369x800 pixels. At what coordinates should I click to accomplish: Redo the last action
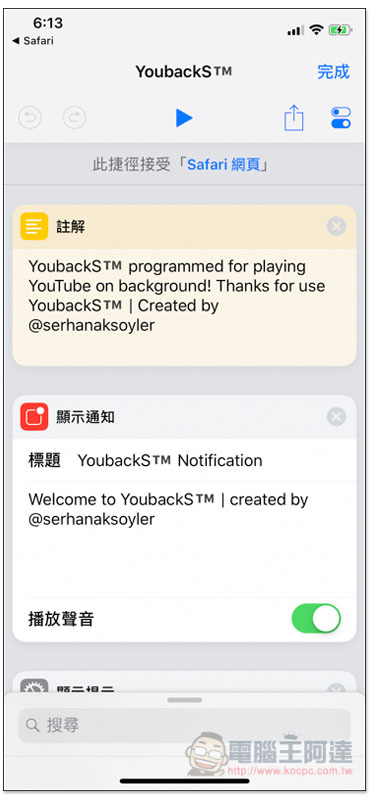coord(75,118)
